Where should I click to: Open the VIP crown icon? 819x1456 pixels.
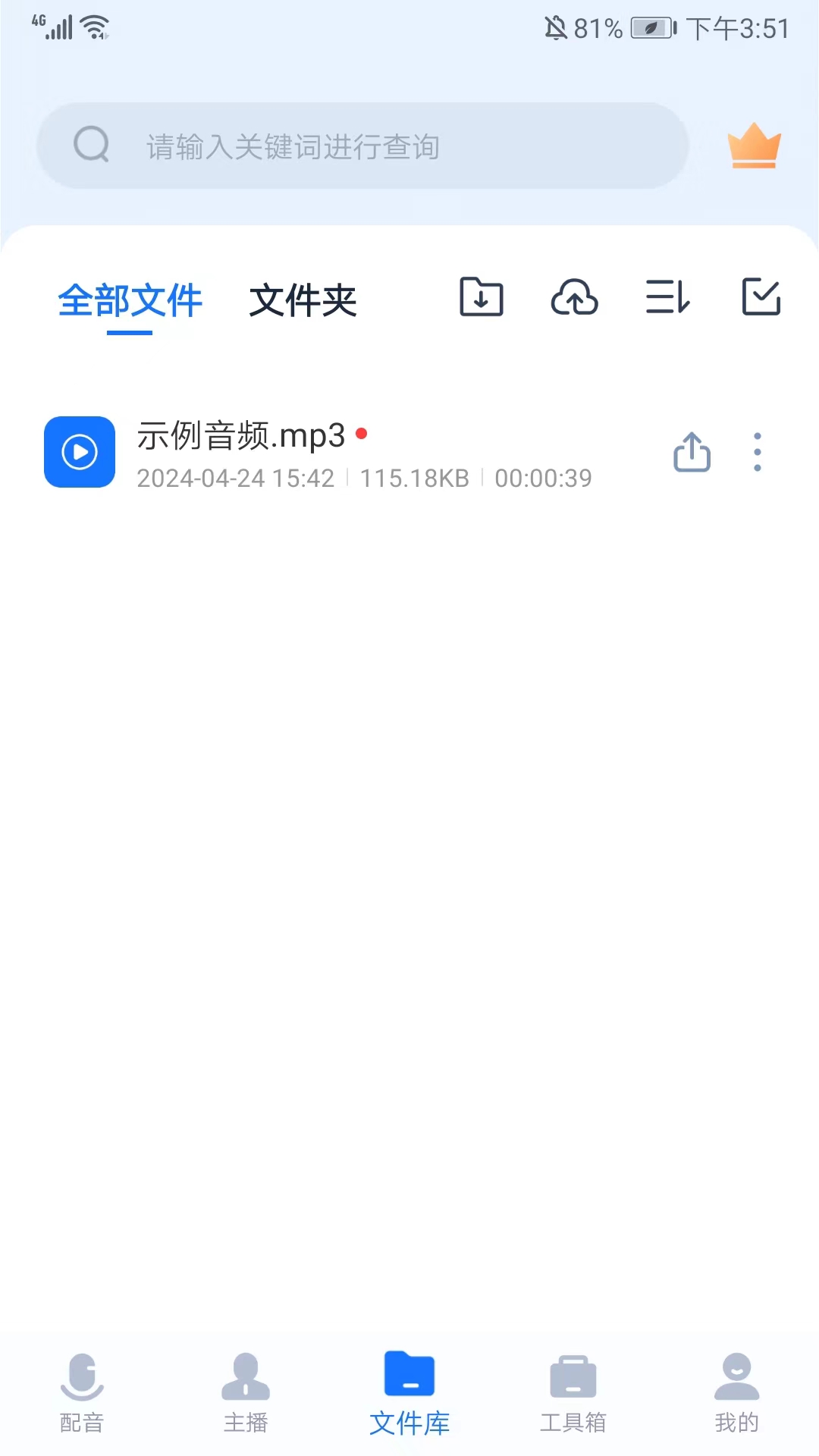tap(754, 145)
